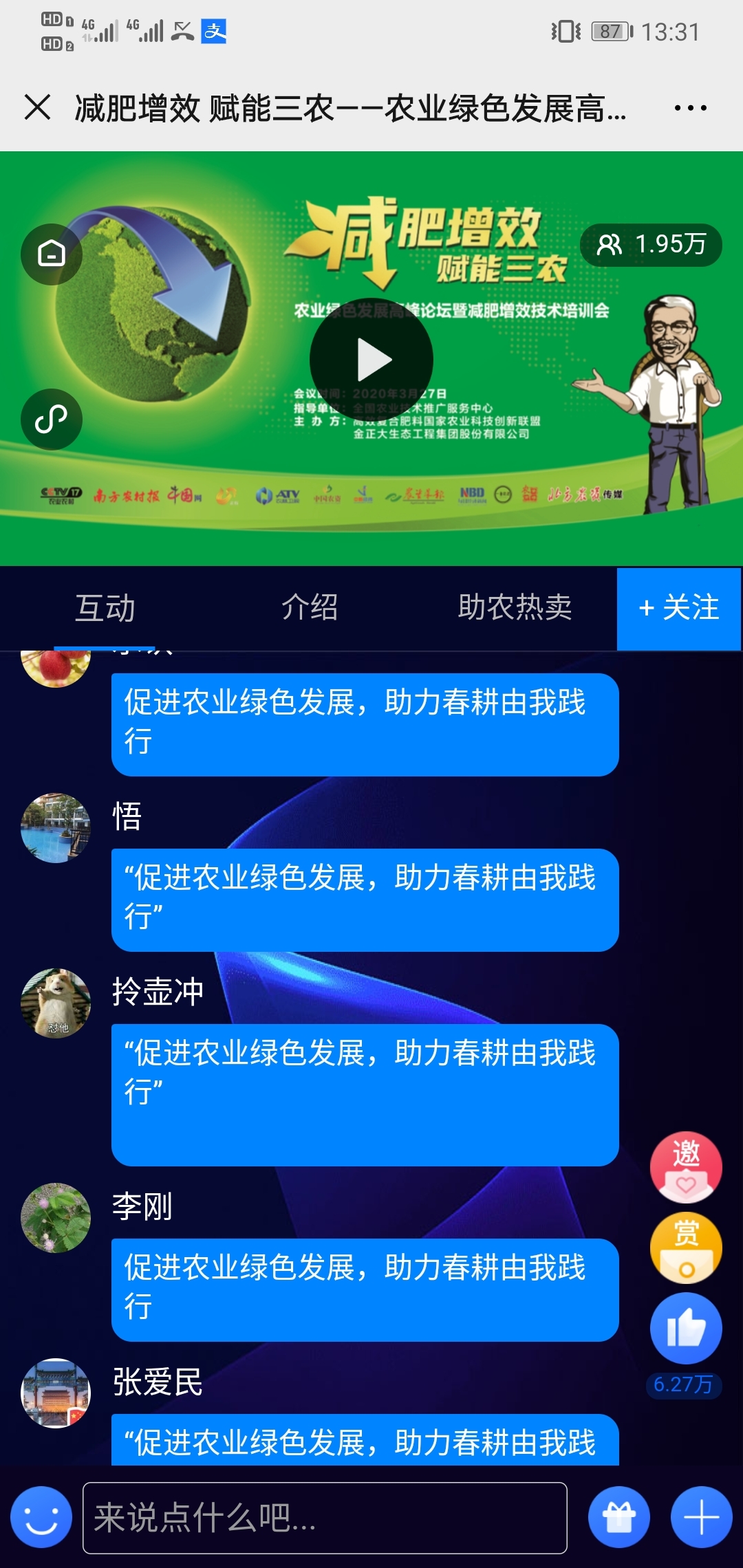Open 李刚's avatar
The image size is (743, 1568).
56,1217
